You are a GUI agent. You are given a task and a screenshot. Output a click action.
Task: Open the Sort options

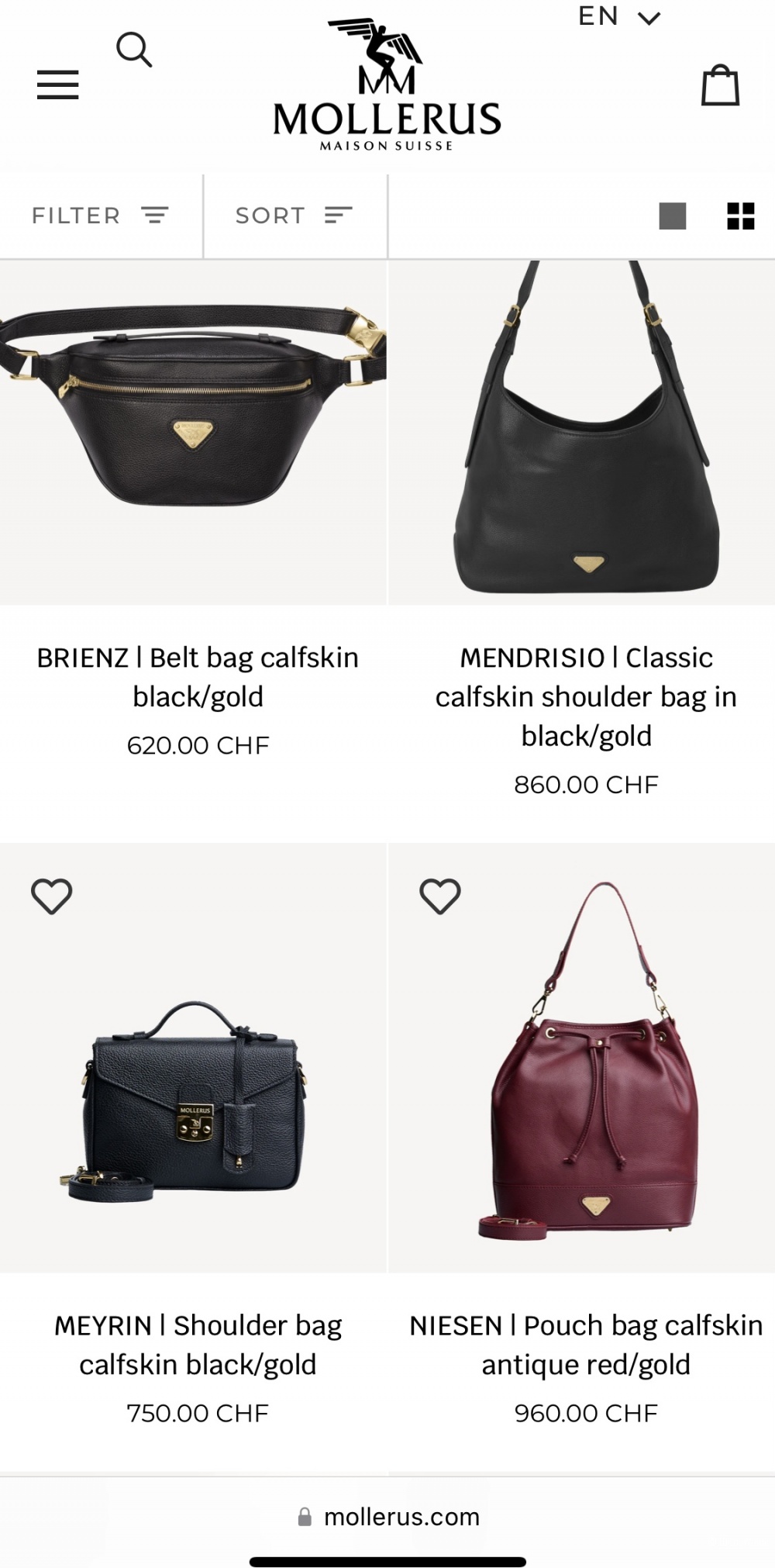point(294,216)
